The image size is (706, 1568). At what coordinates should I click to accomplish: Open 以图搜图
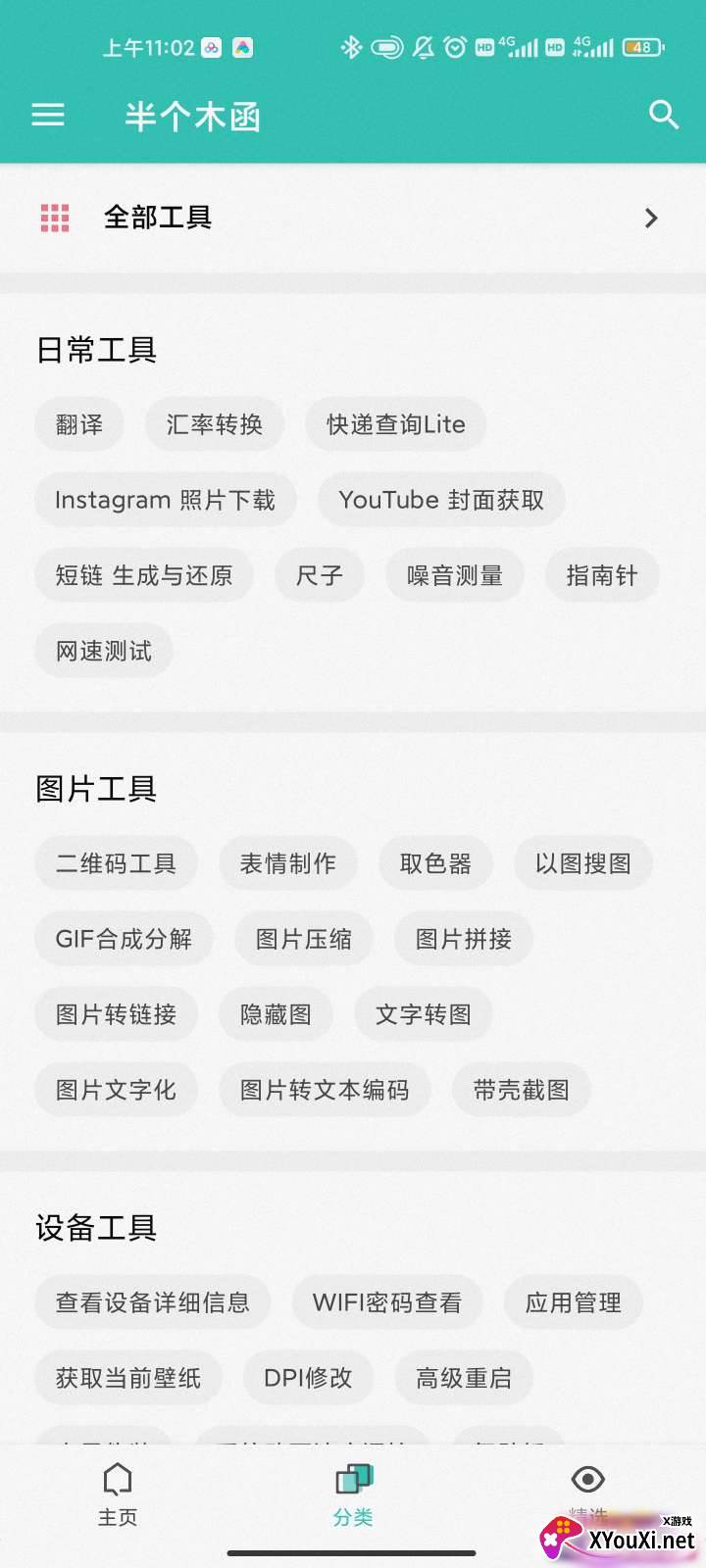583,863
